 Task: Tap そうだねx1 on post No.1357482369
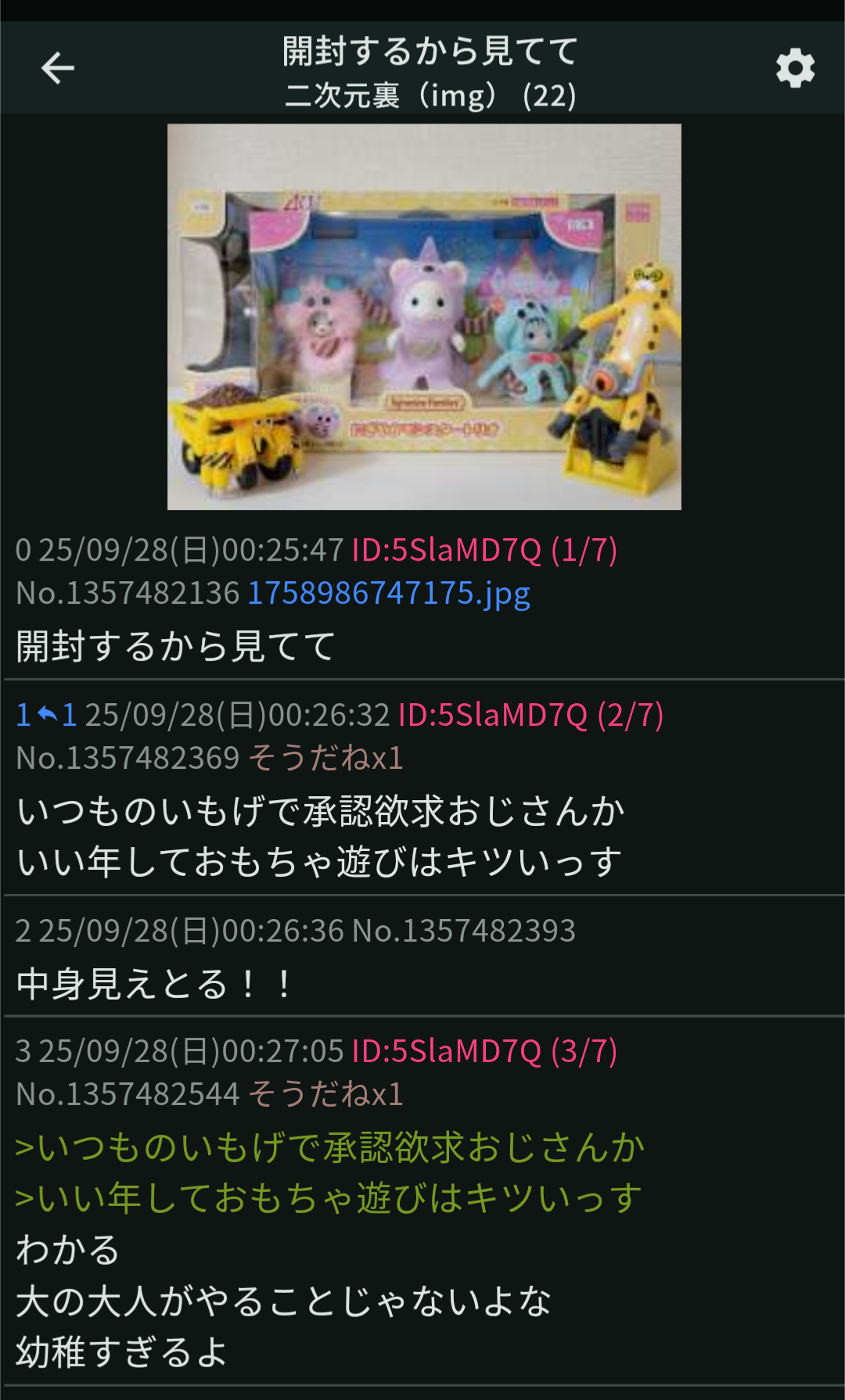[x=325, y=757]
